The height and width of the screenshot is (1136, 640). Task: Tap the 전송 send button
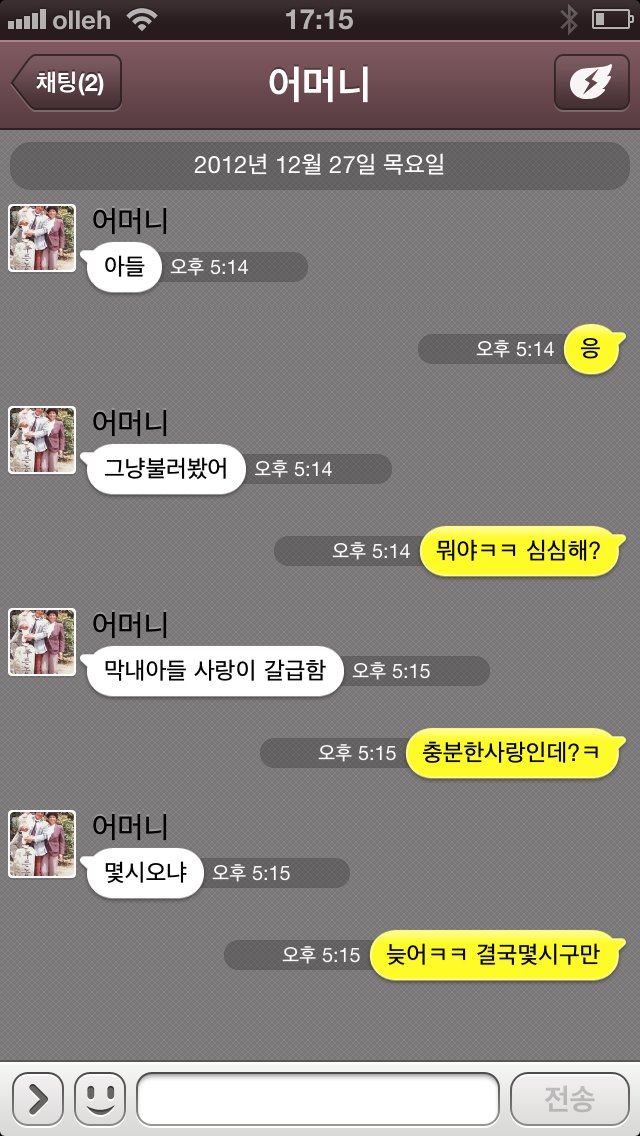569,1099
